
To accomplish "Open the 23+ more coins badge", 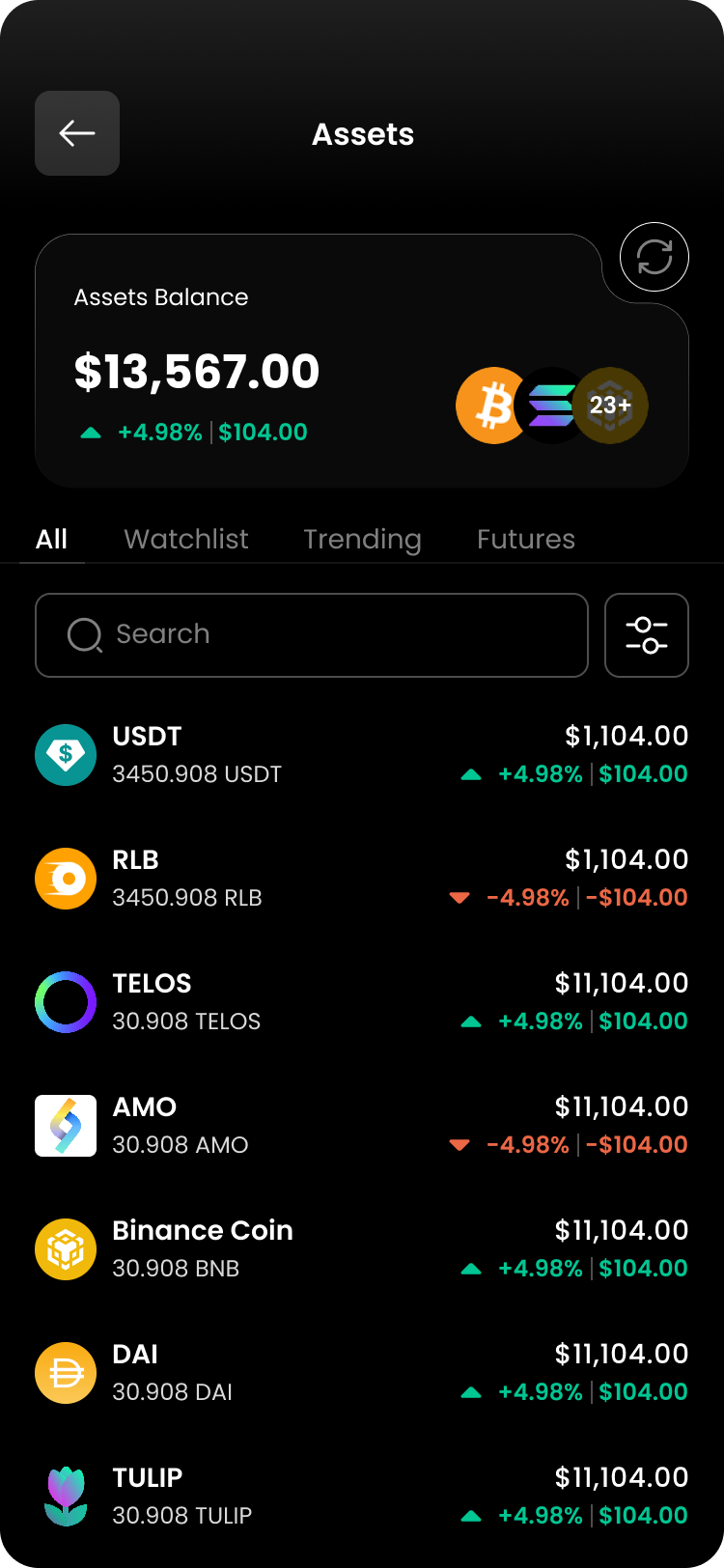I will point(611,406).
